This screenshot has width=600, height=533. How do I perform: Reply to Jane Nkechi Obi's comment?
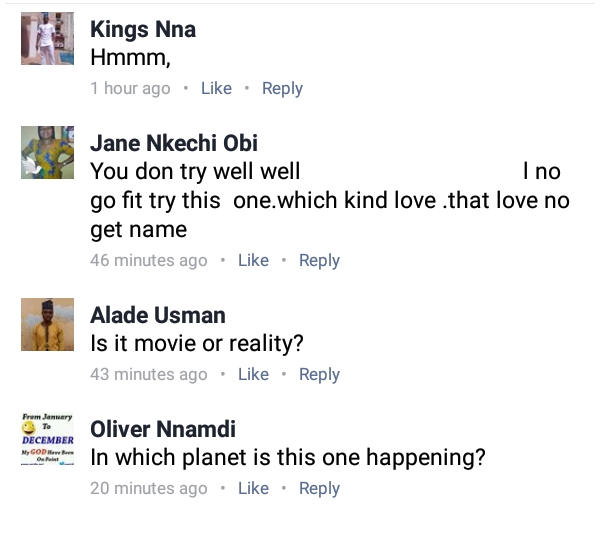click(320, 261)
